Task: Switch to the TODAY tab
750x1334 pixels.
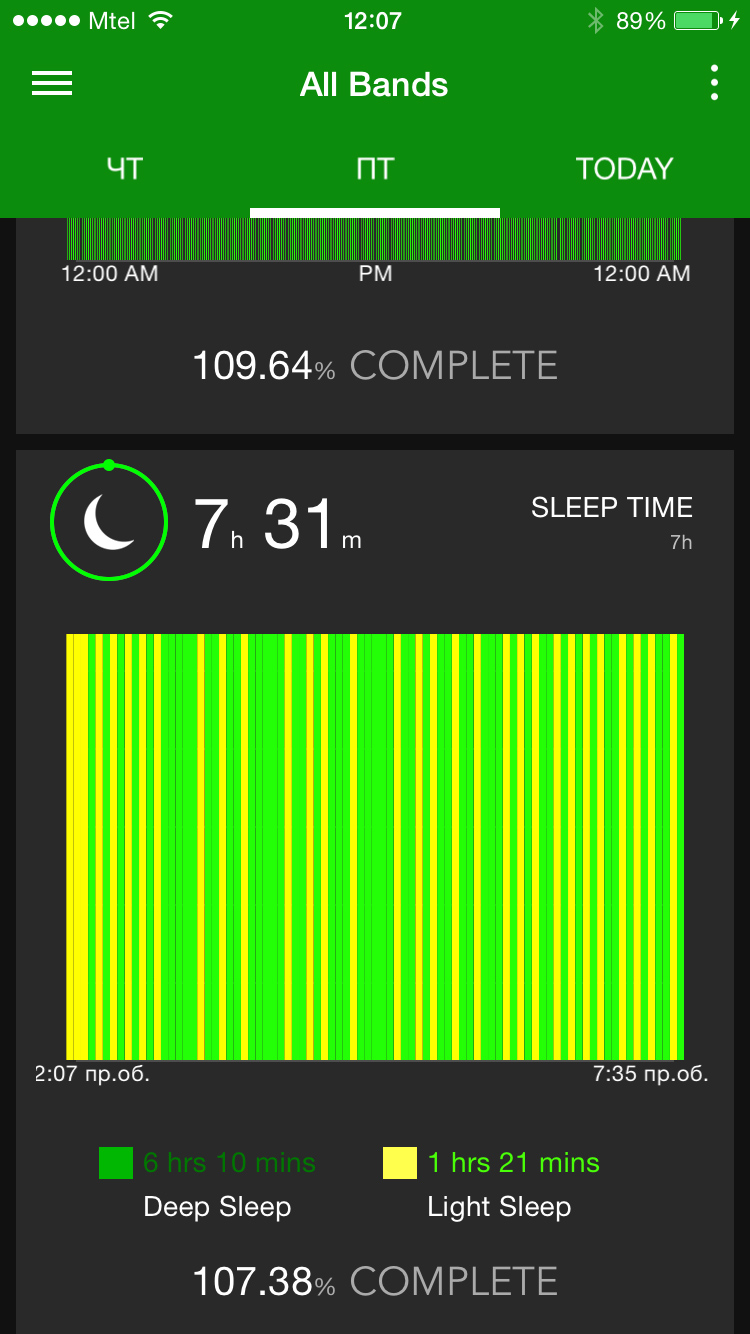Action: coord(624,169)
